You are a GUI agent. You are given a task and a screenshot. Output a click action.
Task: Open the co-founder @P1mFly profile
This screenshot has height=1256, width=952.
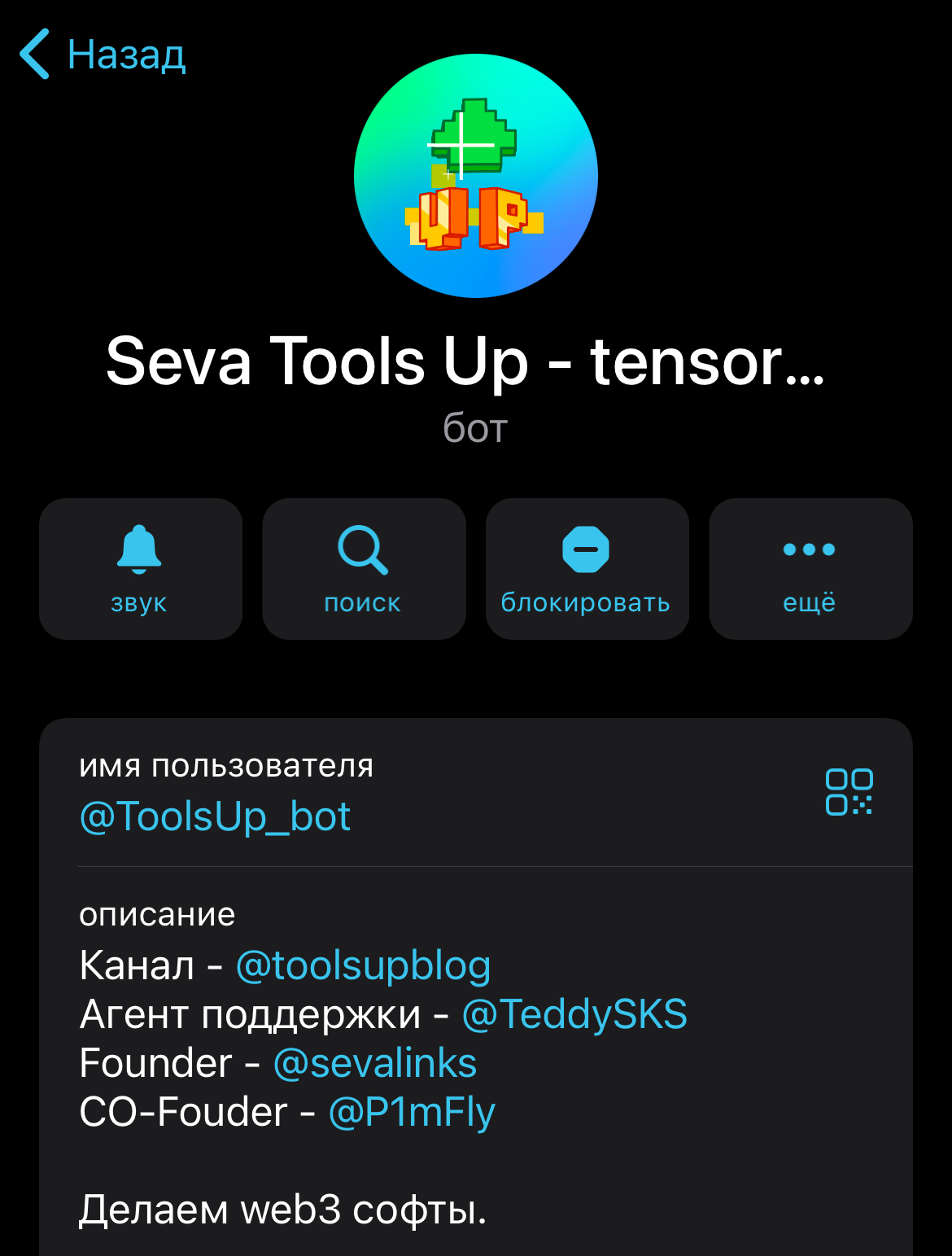point(412,1112)
